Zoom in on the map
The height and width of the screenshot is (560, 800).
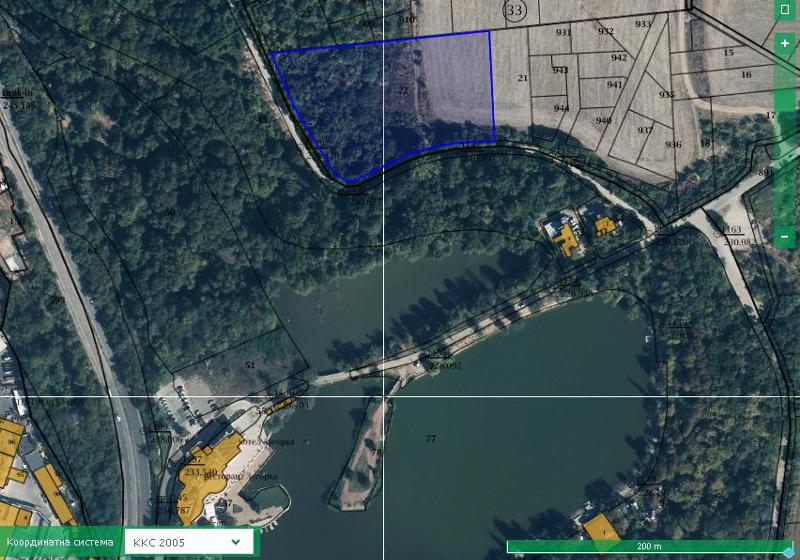785,44
